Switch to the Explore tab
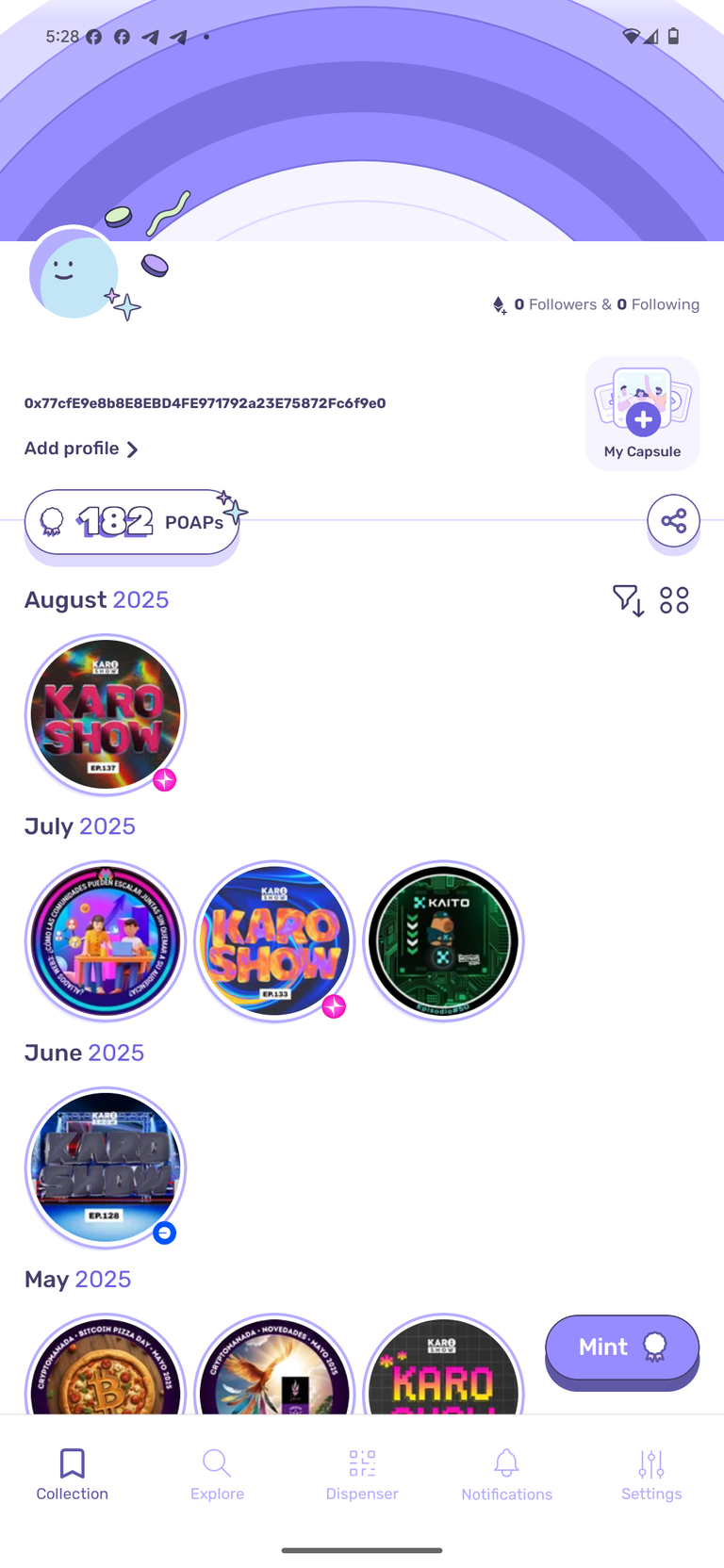 tap(217, 1475)
